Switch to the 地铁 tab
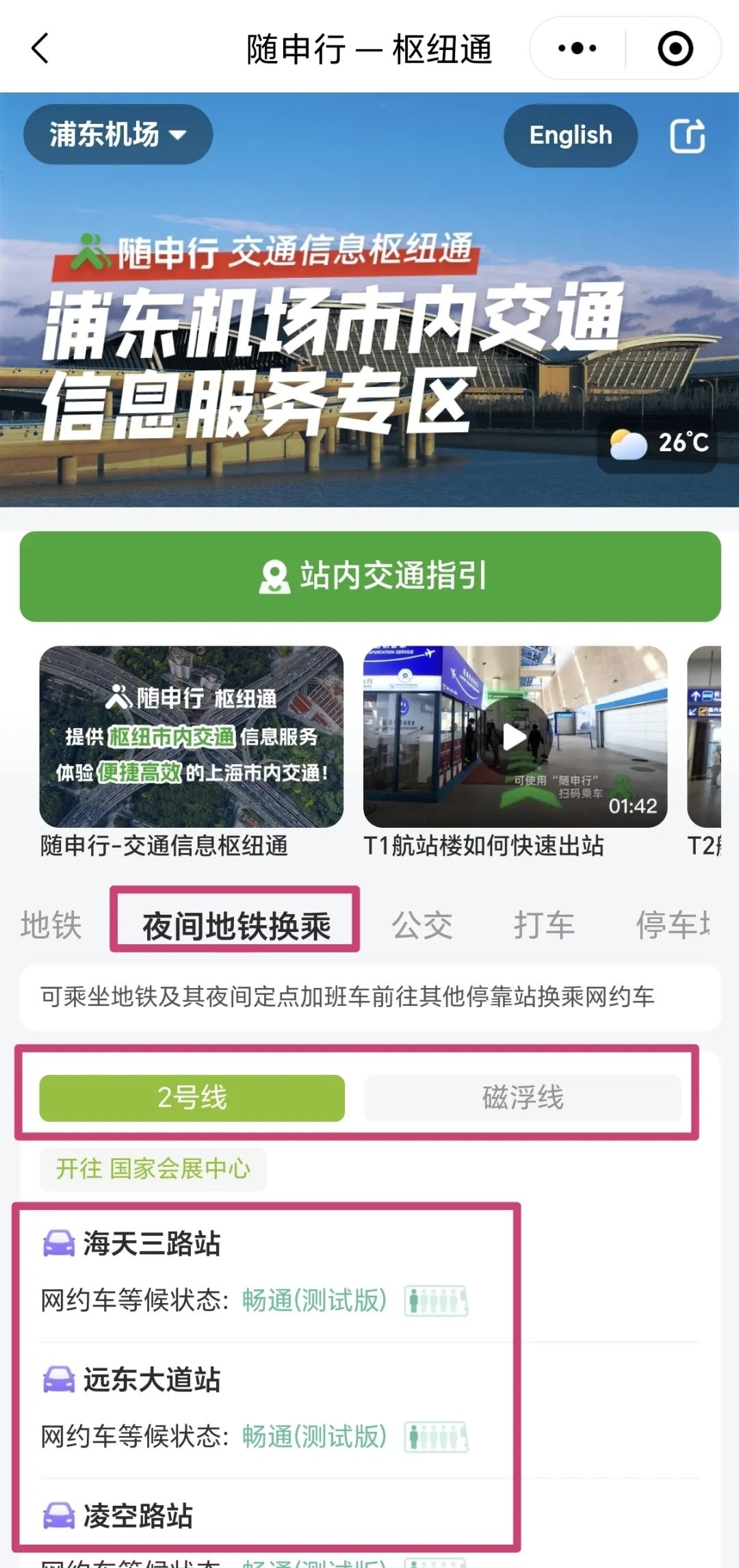 pyautogui.click(x=51, y=925)
